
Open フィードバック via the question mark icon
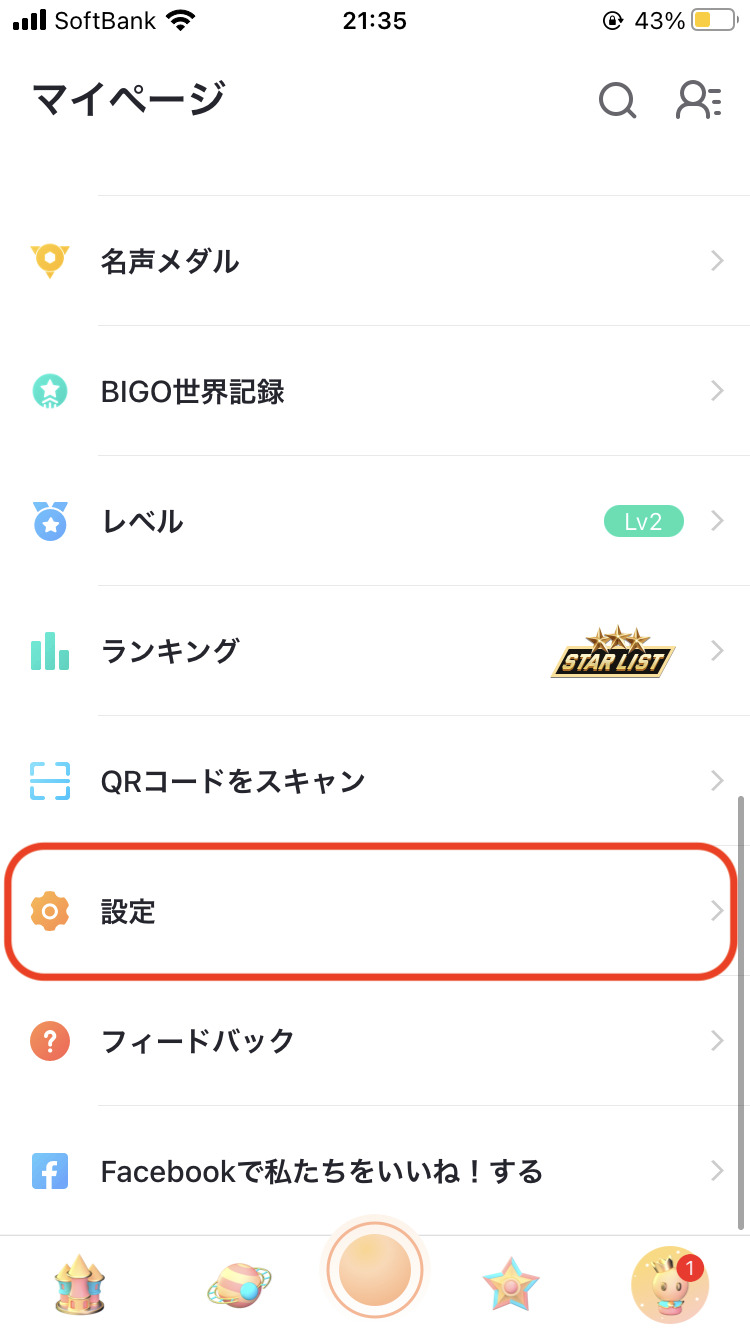[50, 1041]
